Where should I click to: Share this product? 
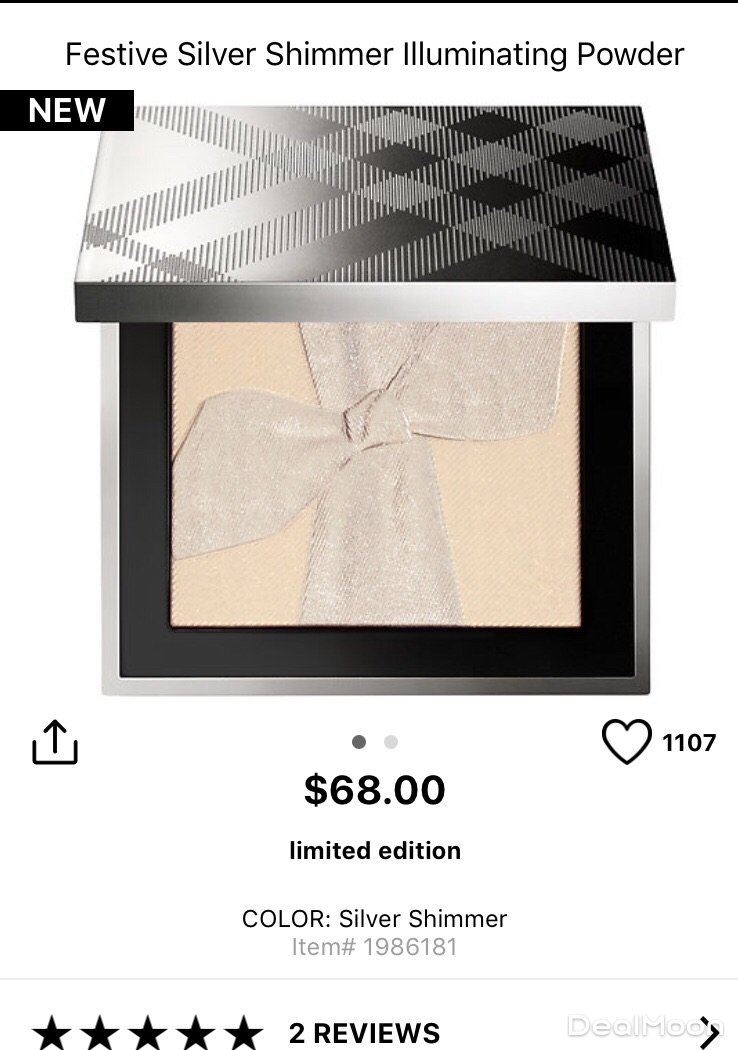click(55, 742)
